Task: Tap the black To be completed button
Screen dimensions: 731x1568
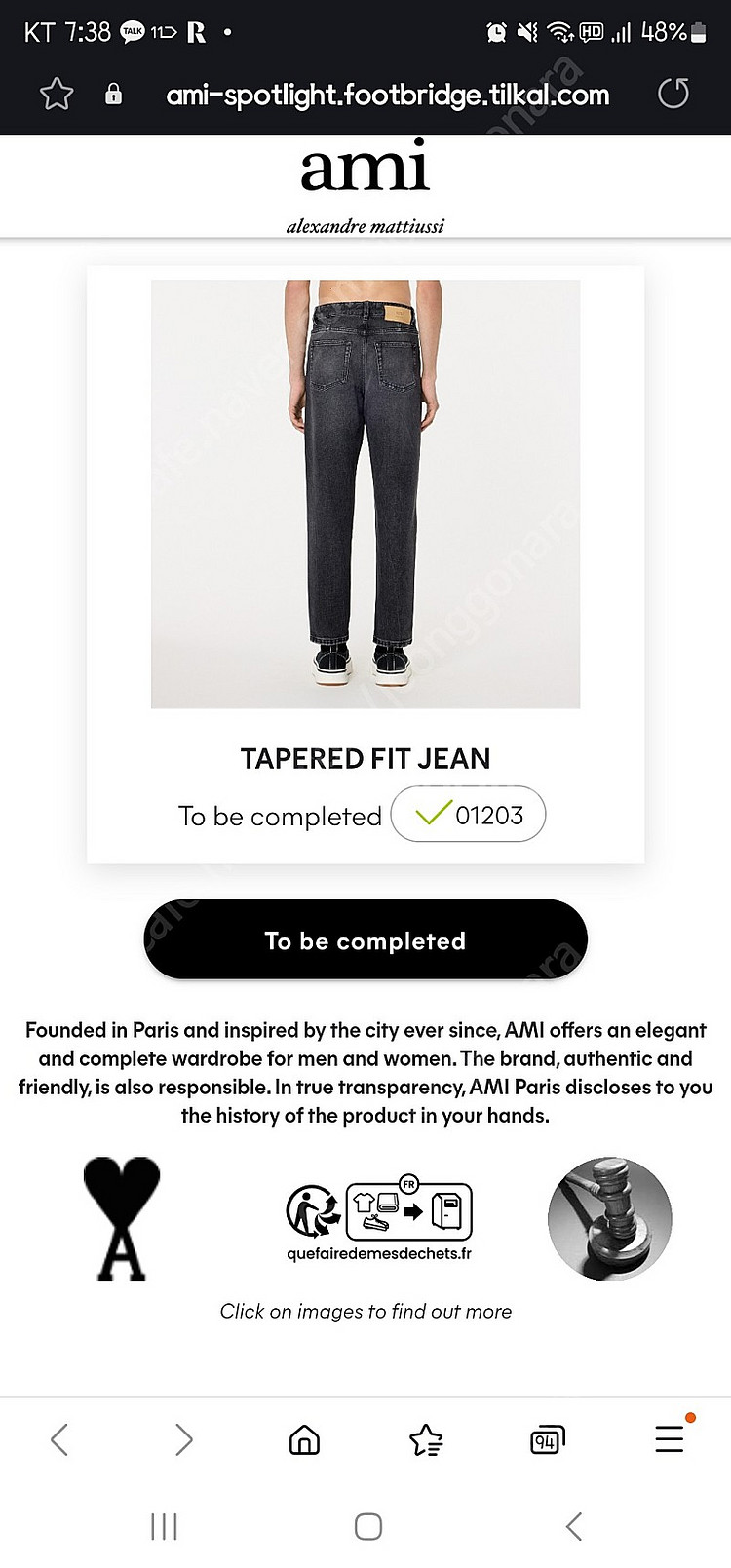Action: click(365, 940)
